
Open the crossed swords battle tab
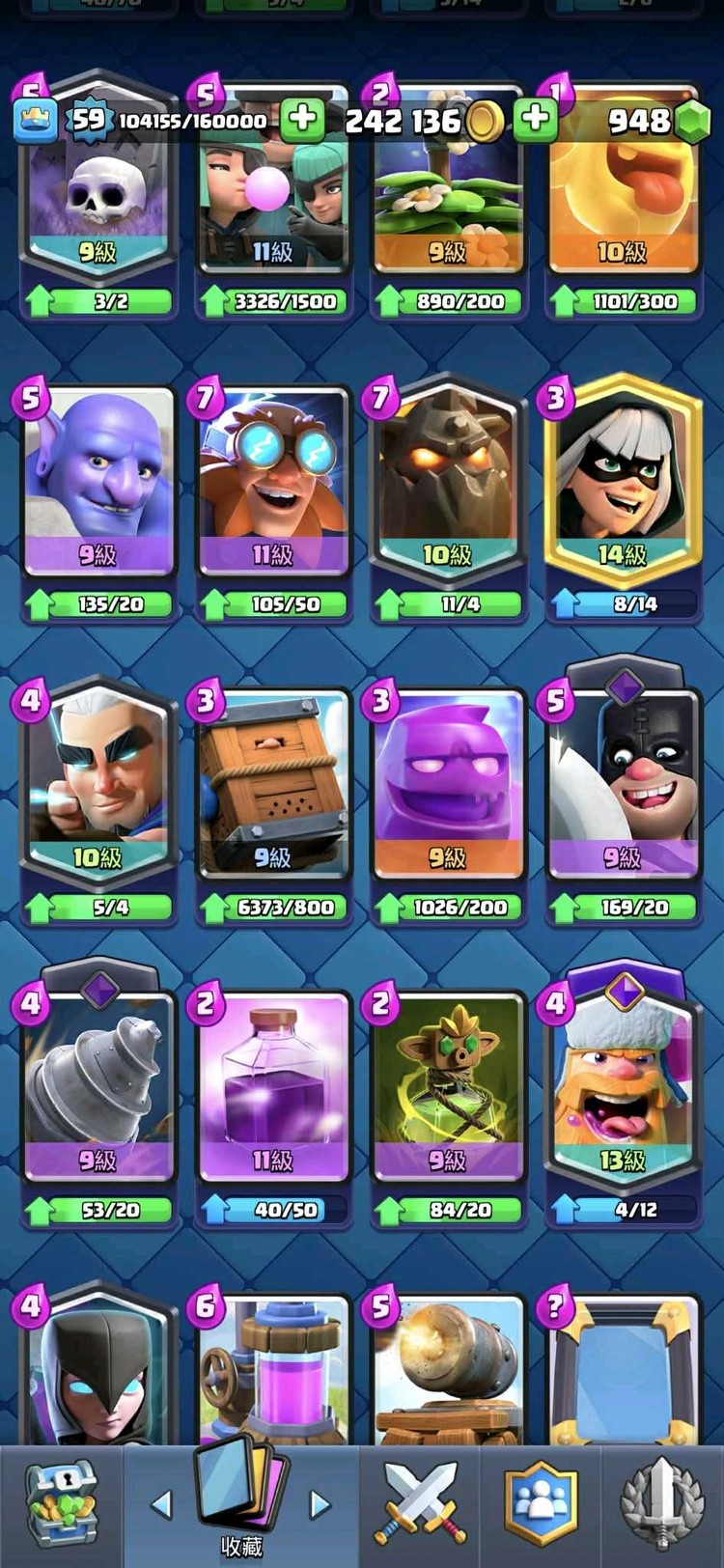point(421,1504)
